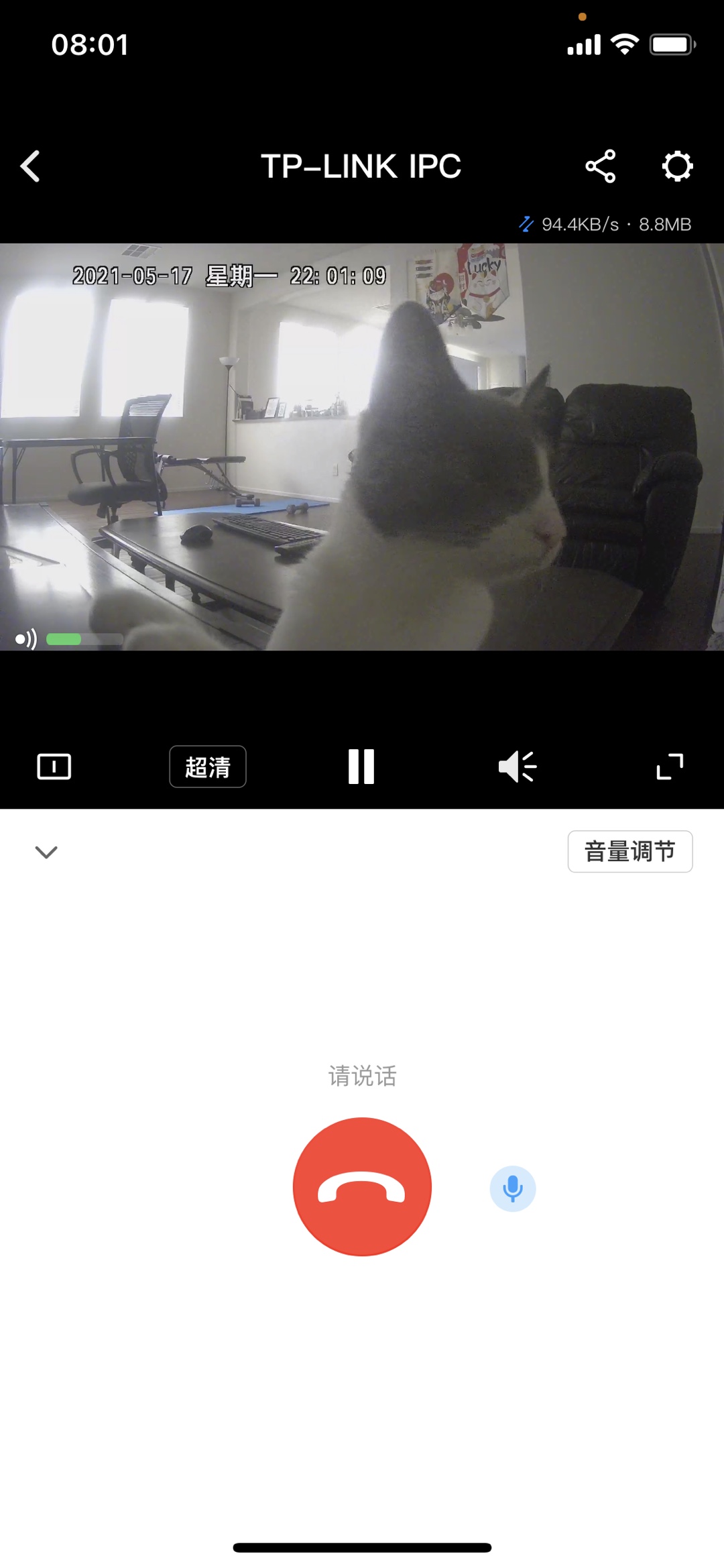Image resolution: width=724 pixels, height=1568 pixels.
Task: Toggle the camera speaker sound
Action: (518, 767)
